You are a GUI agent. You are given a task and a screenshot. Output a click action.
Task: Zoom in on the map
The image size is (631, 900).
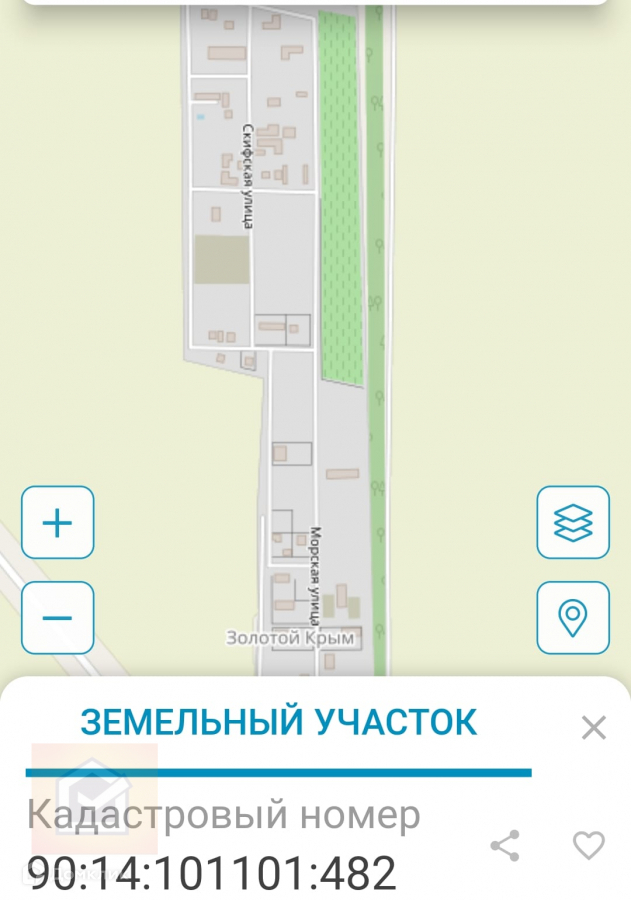[58, 522]
